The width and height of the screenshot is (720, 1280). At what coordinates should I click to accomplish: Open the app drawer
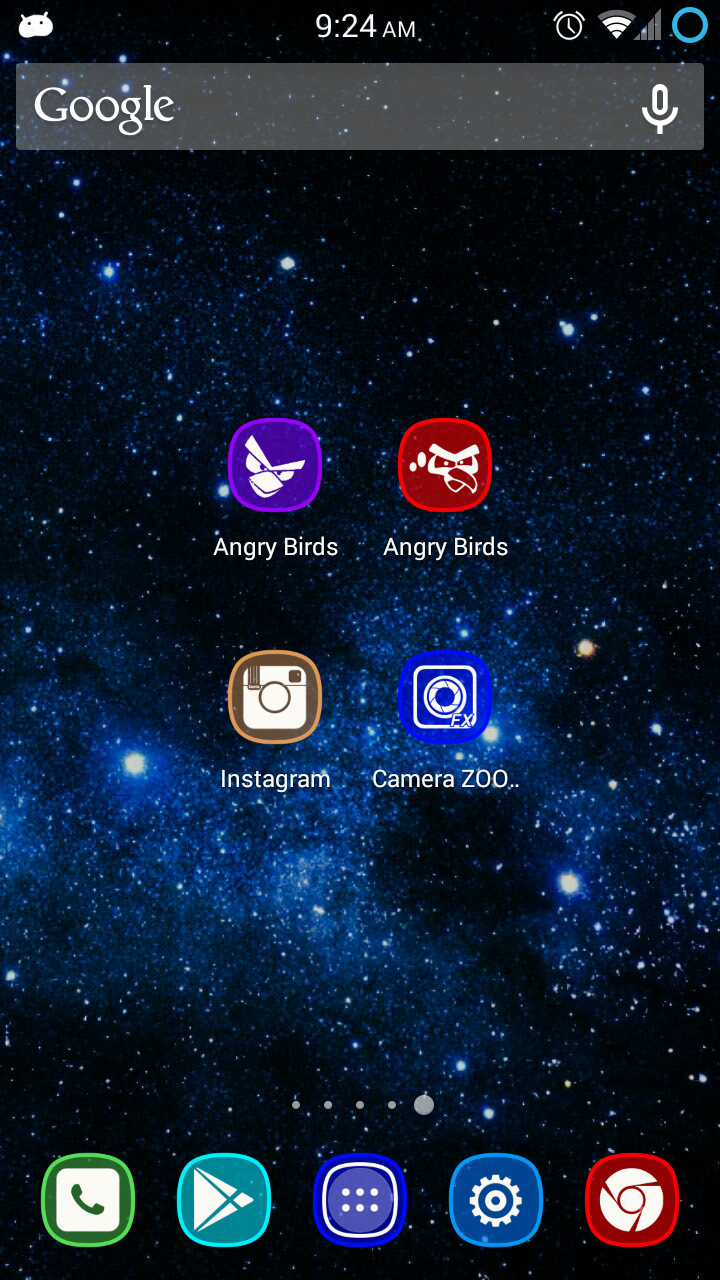click(x=360, y=1200)
